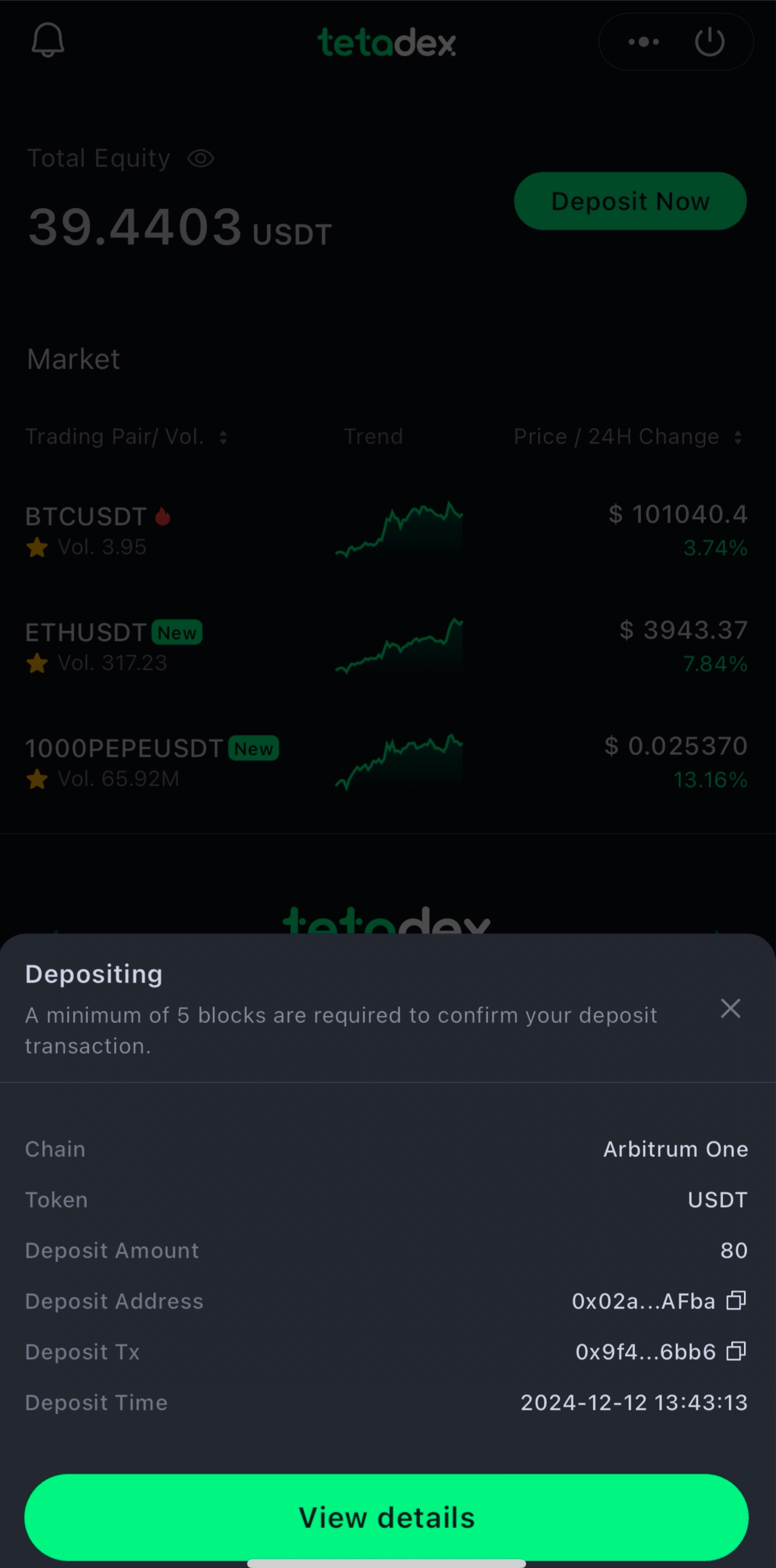Copy the deposit Tx hash 0x9f4...6bb6
776x1568 pixels.
click(x=736, y=1351)
